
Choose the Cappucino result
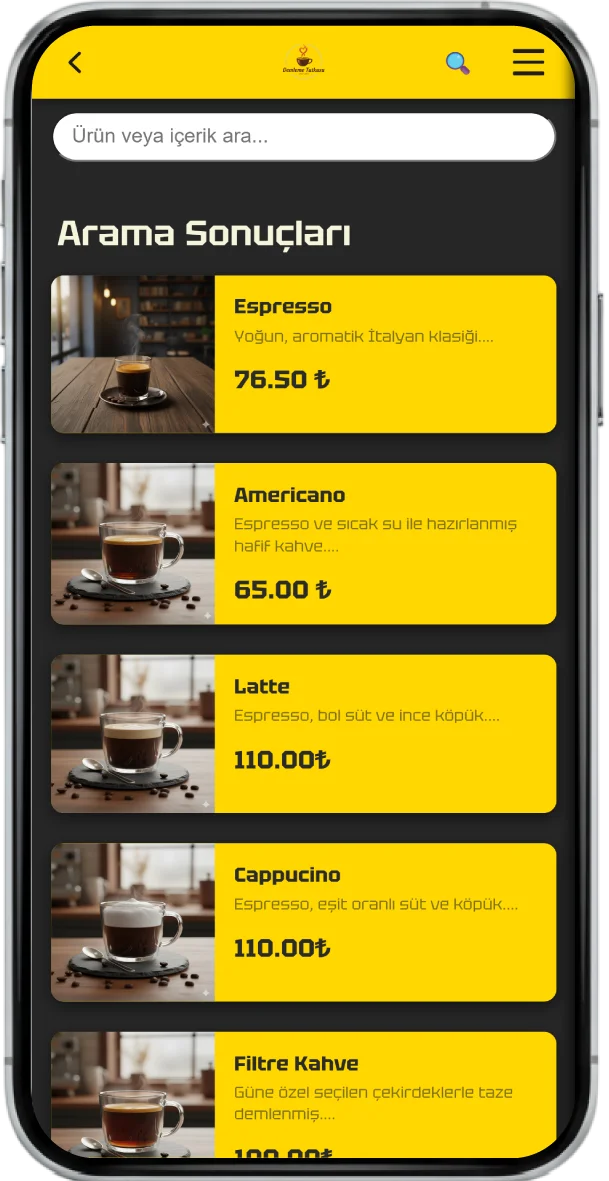(x=304, y=922)
